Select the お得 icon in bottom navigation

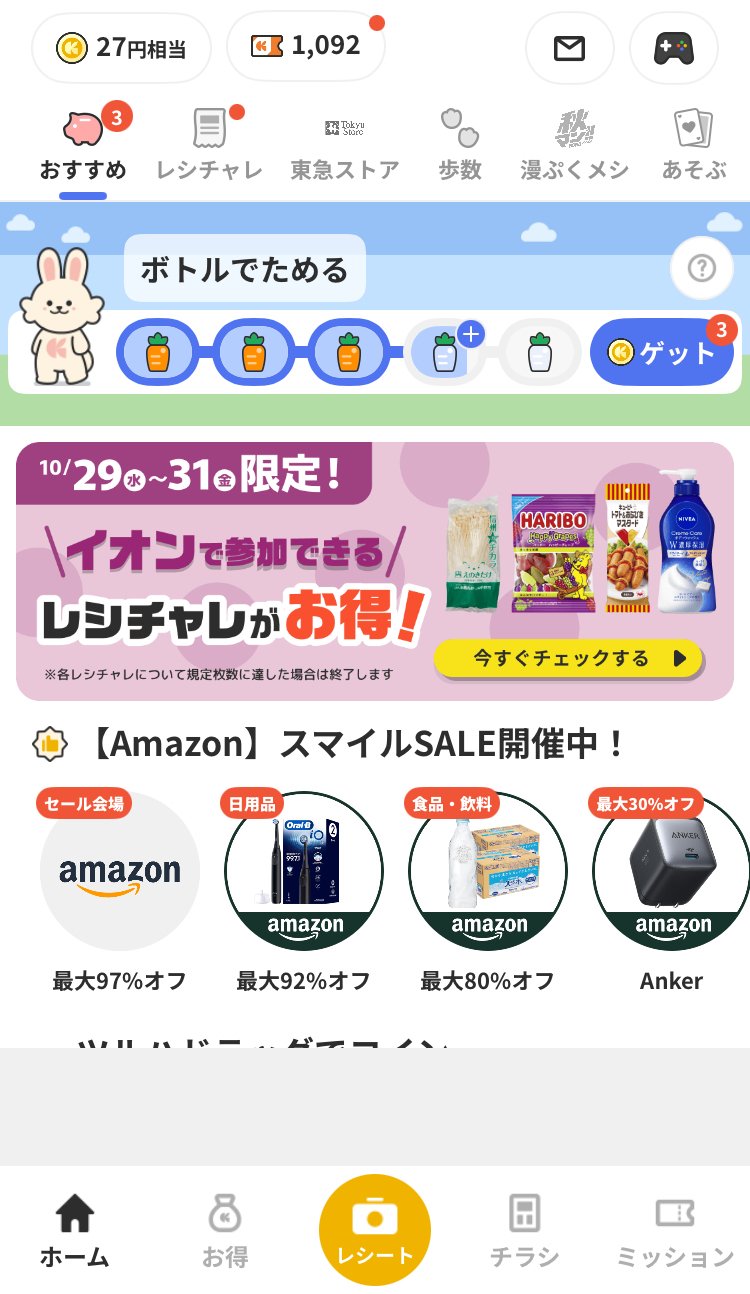(225, 1226)
